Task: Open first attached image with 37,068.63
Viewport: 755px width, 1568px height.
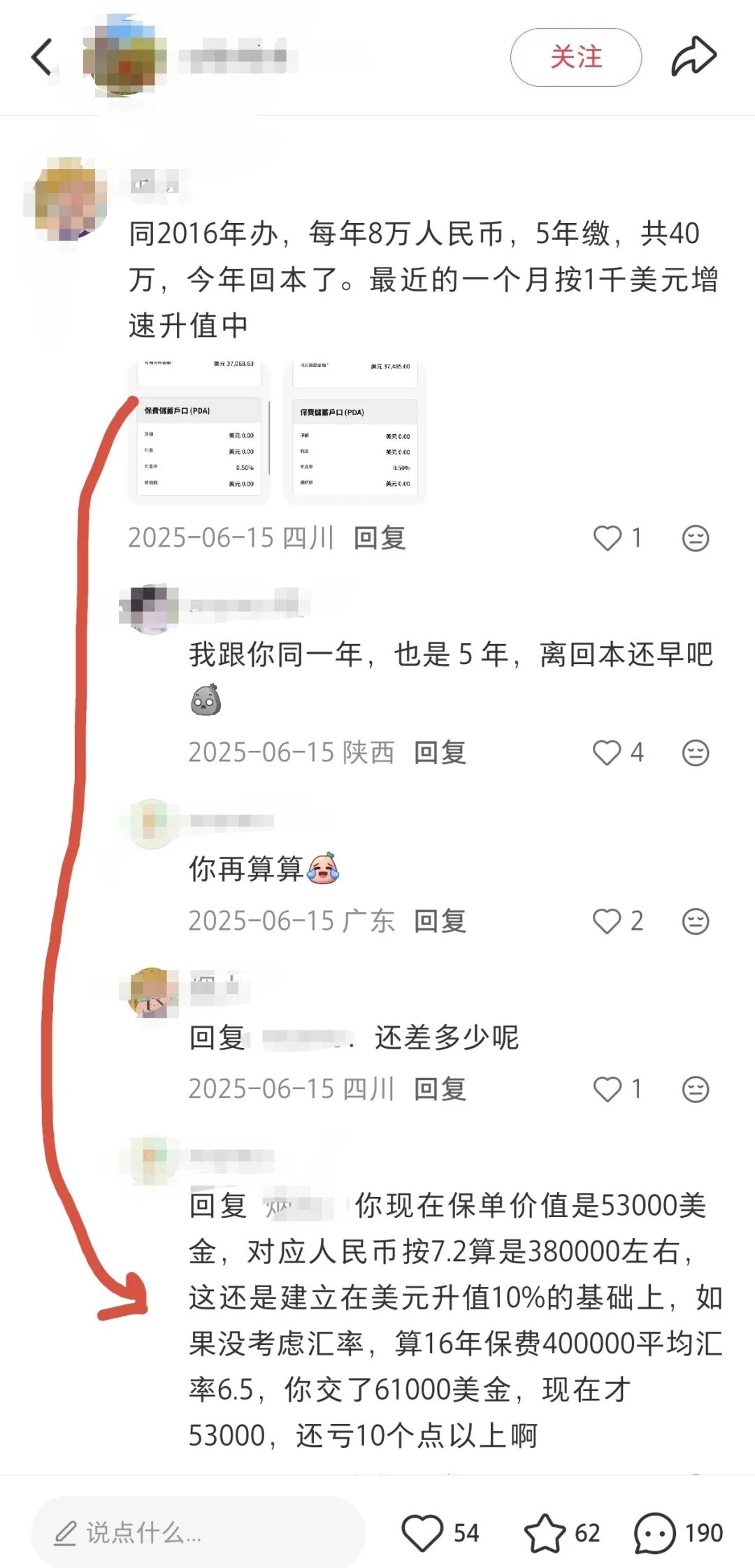Action: click(x=199, y=431)
